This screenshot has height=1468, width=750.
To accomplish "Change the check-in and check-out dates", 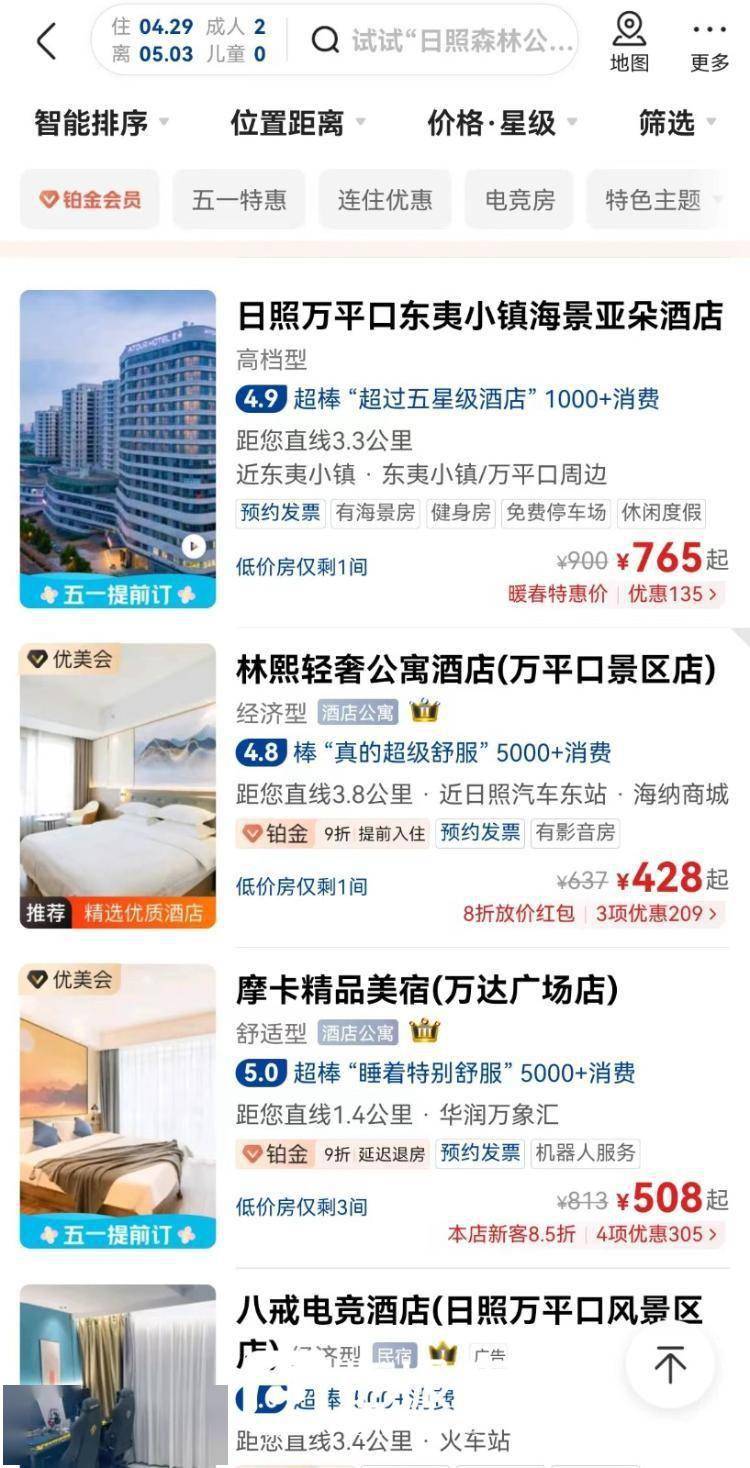I will coord(165,40).
